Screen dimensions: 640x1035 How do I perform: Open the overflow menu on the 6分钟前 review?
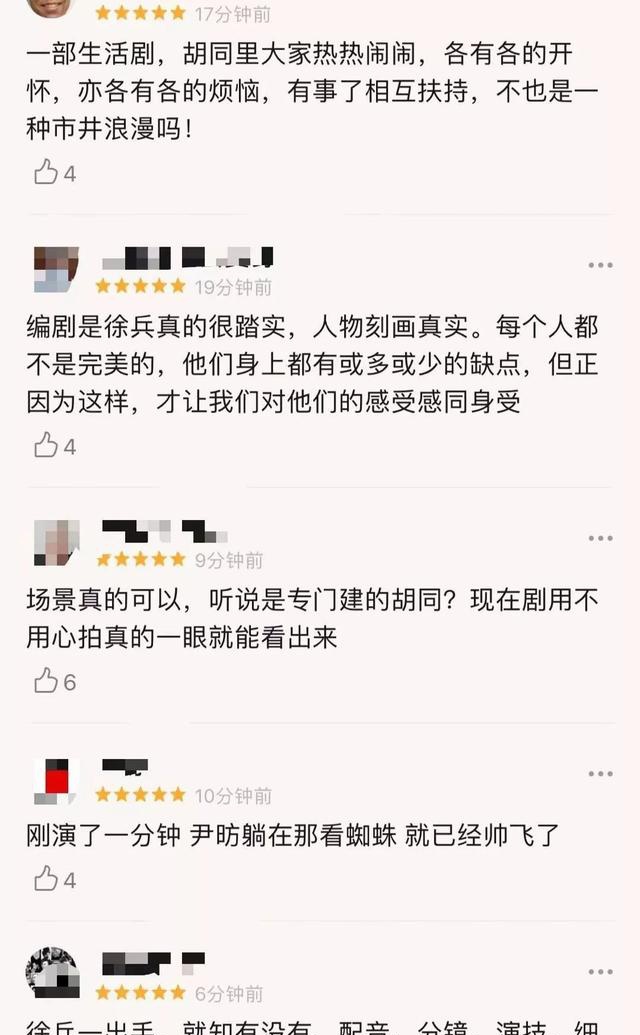(600, 972)
